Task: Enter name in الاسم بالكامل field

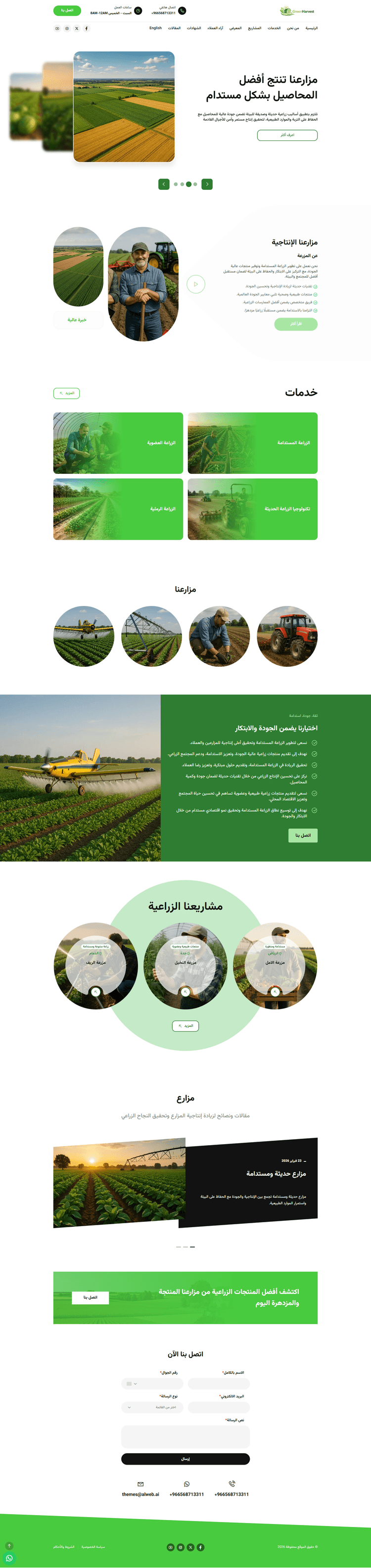Action: coord(219,1384)
